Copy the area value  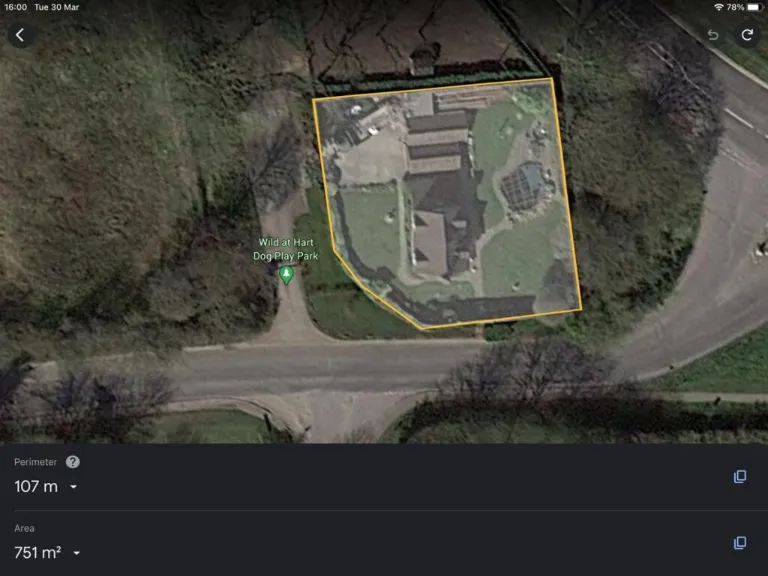pyautogui.click(x=740, y=543)
